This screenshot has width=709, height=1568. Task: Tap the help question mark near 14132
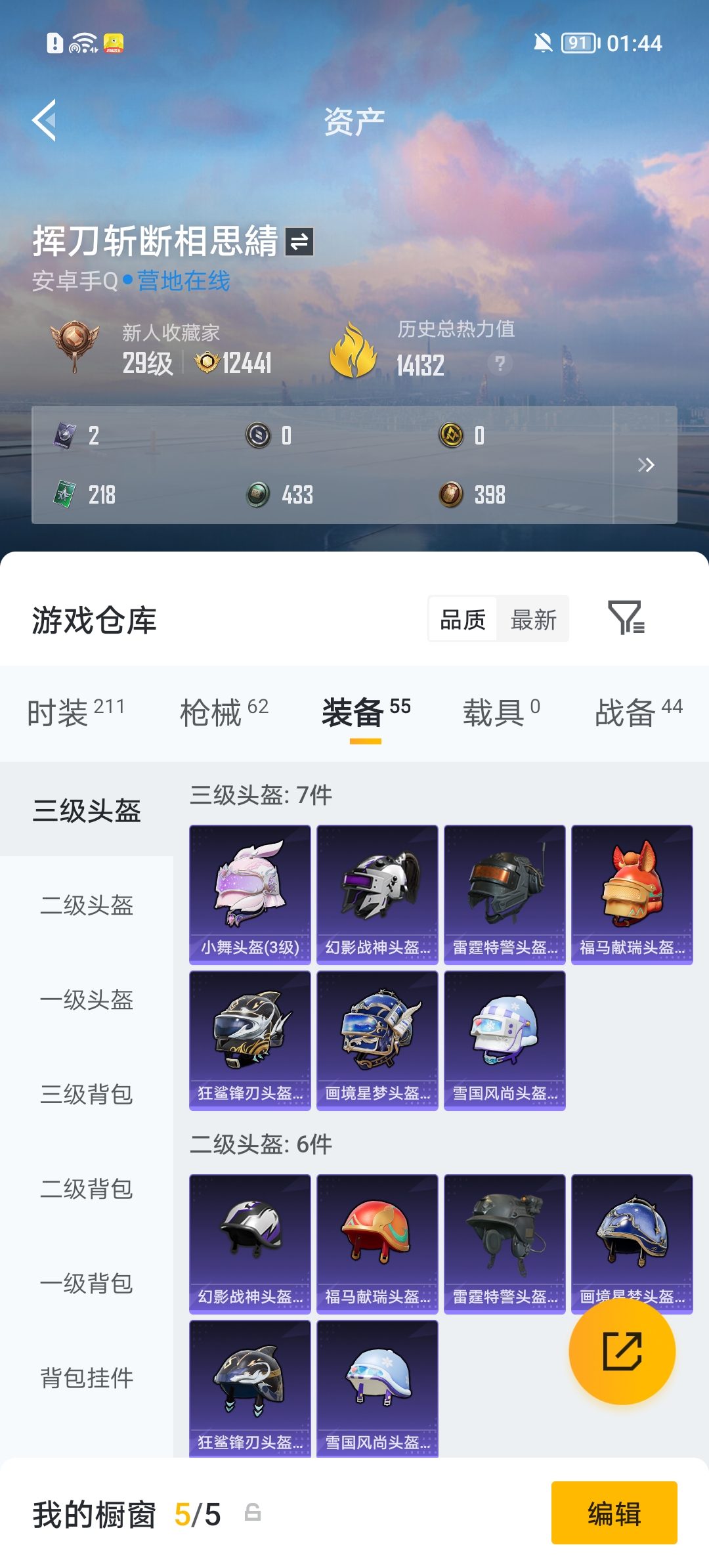click(499, 365)
